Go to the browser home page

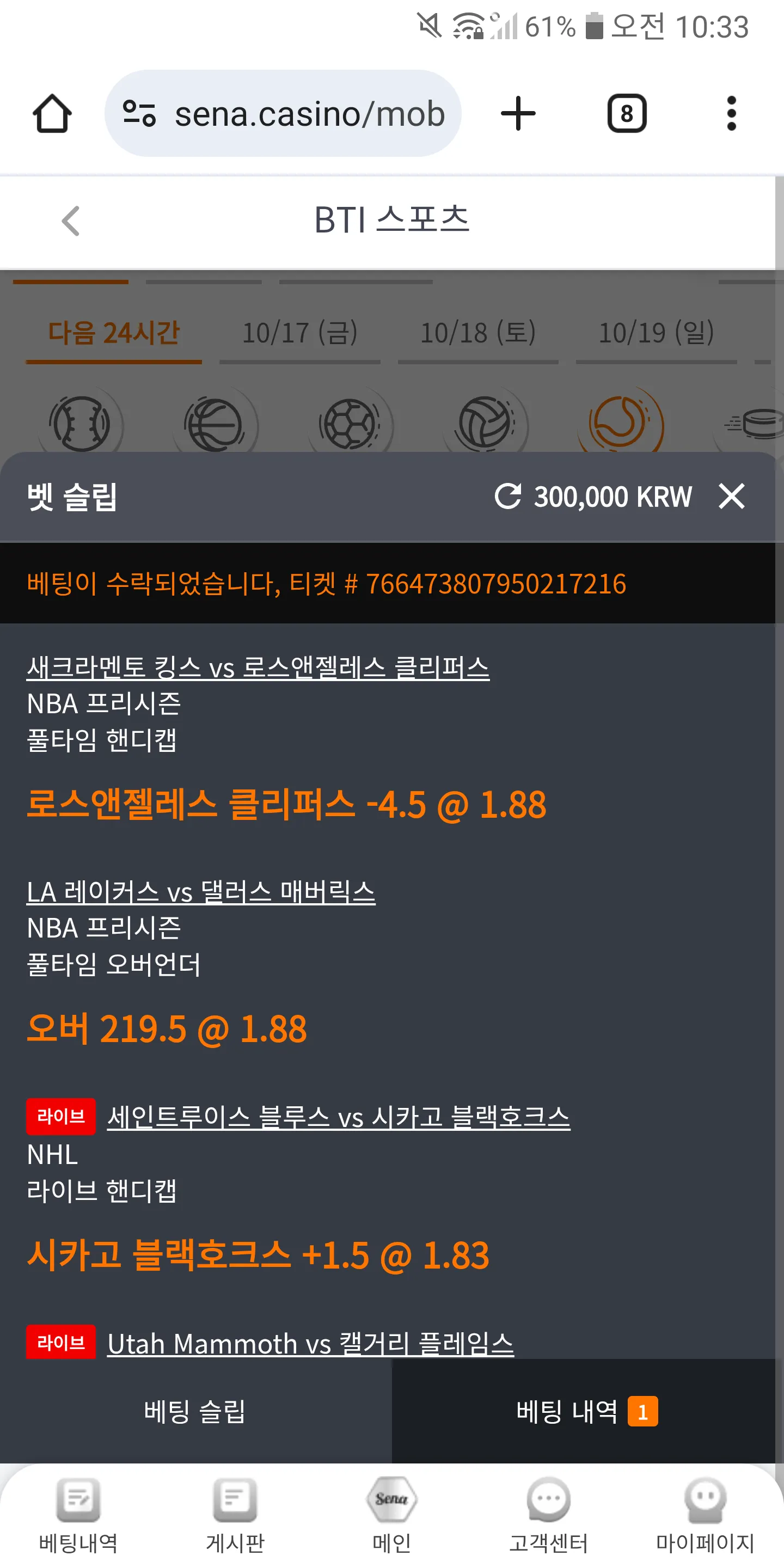coord(52,114)
